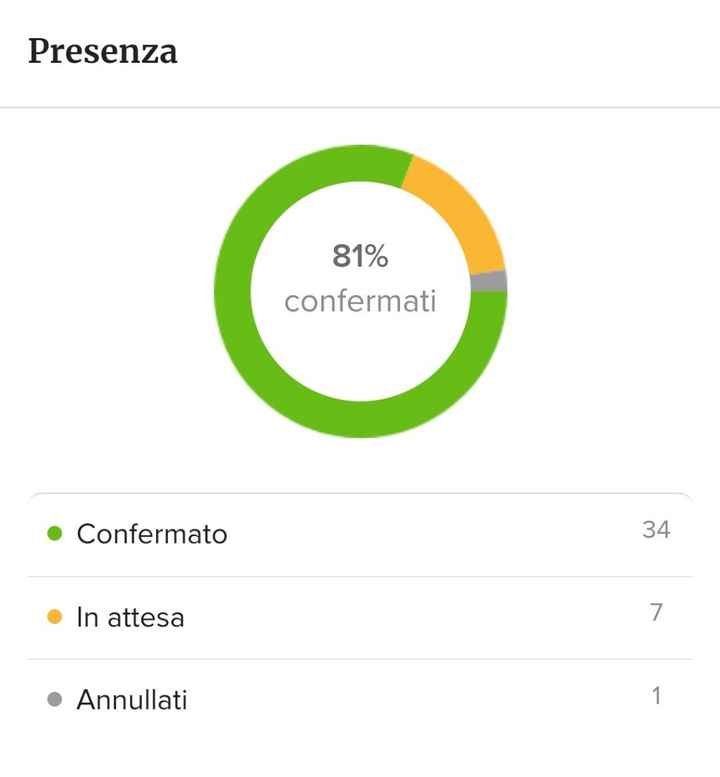This screenshot has height=777, width=720.
Task: Toggle the In attesa series visibility
Action: click(130, 617)
